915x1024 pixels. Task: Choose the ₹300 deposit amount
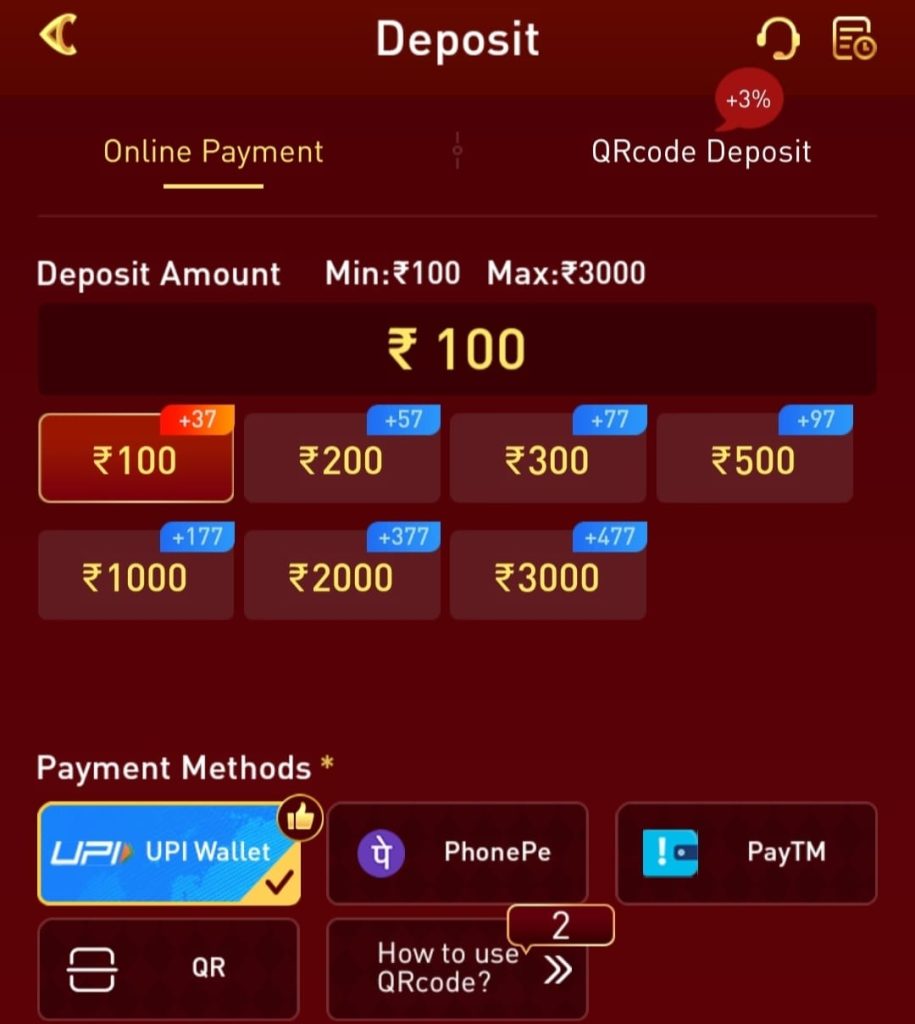(547, 460)
